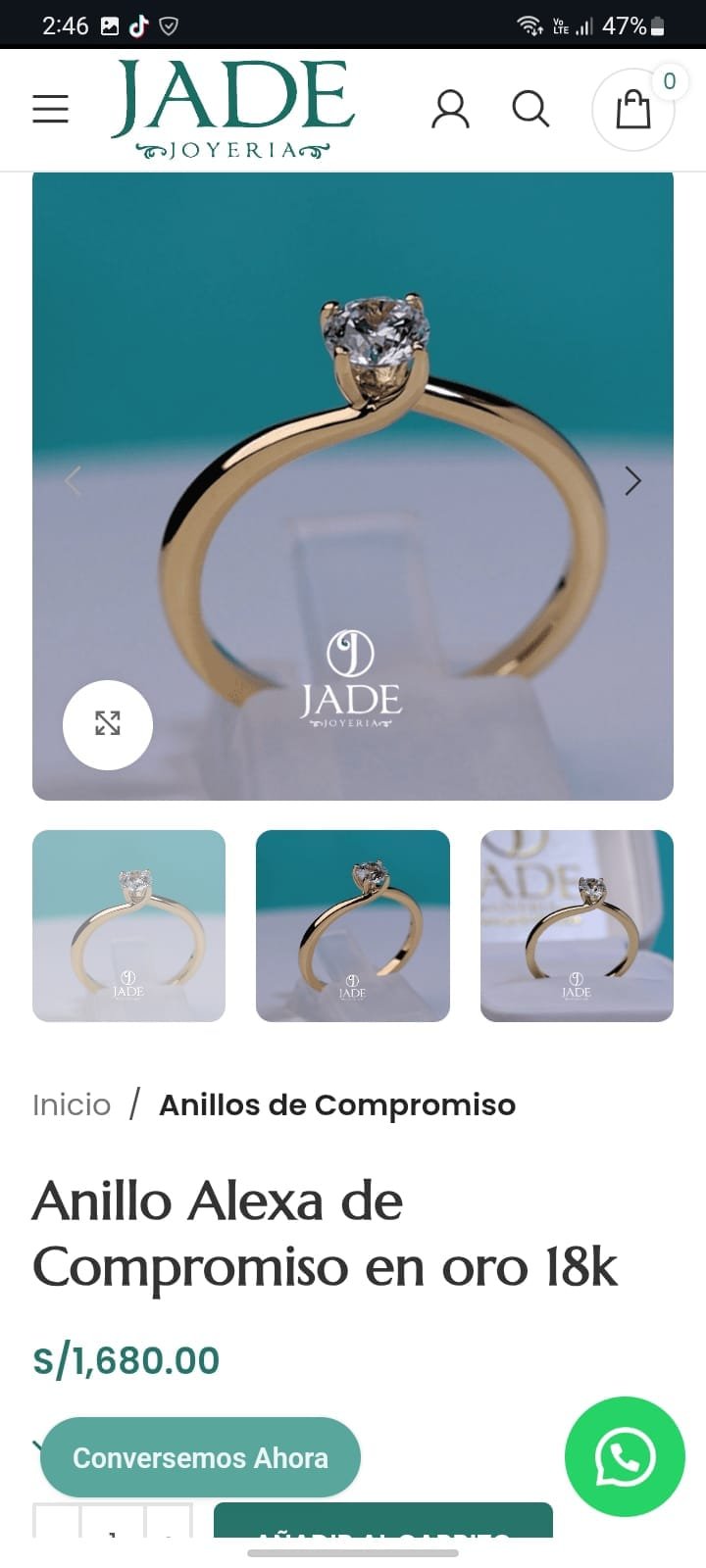706x1568 pixels.
Task: Go to the Inicio breadcrumb
Action: [x=72, y=1104]
